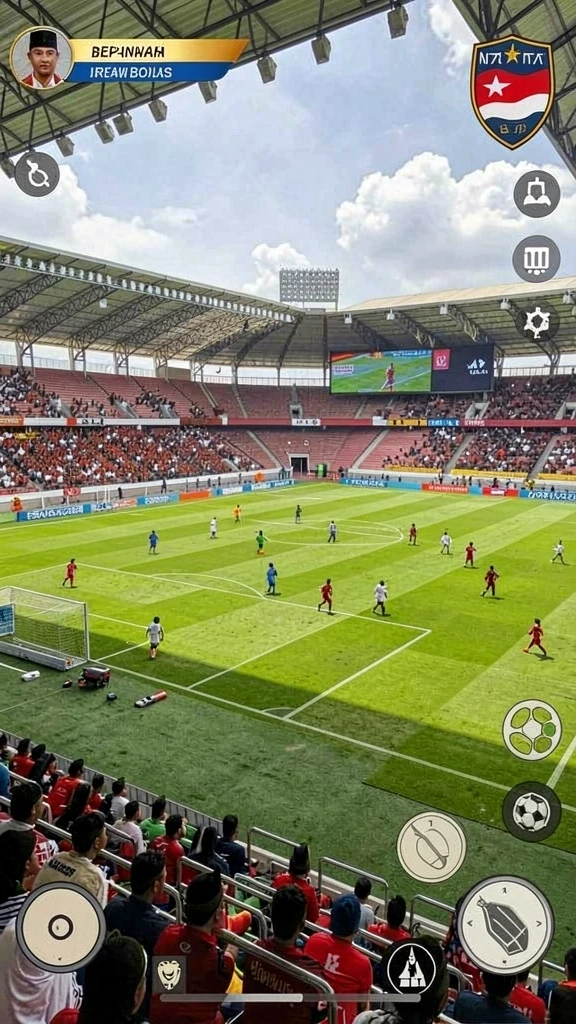Tap the green-patterned ball button

(532, 729)
